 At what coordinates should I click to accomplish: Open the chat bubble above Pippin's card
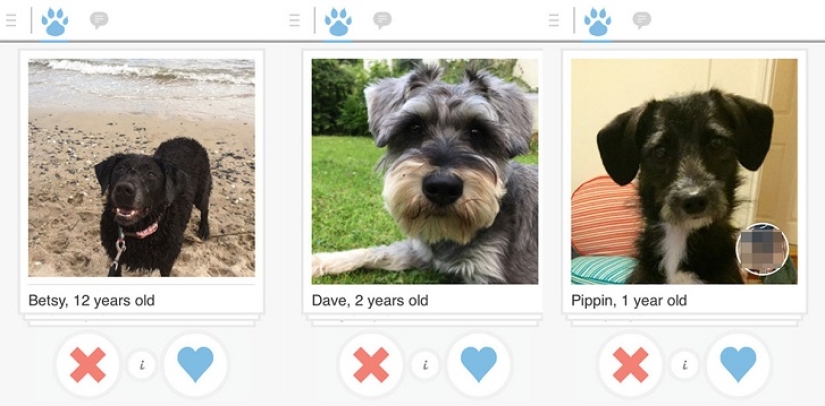click(x=642, y=20)
